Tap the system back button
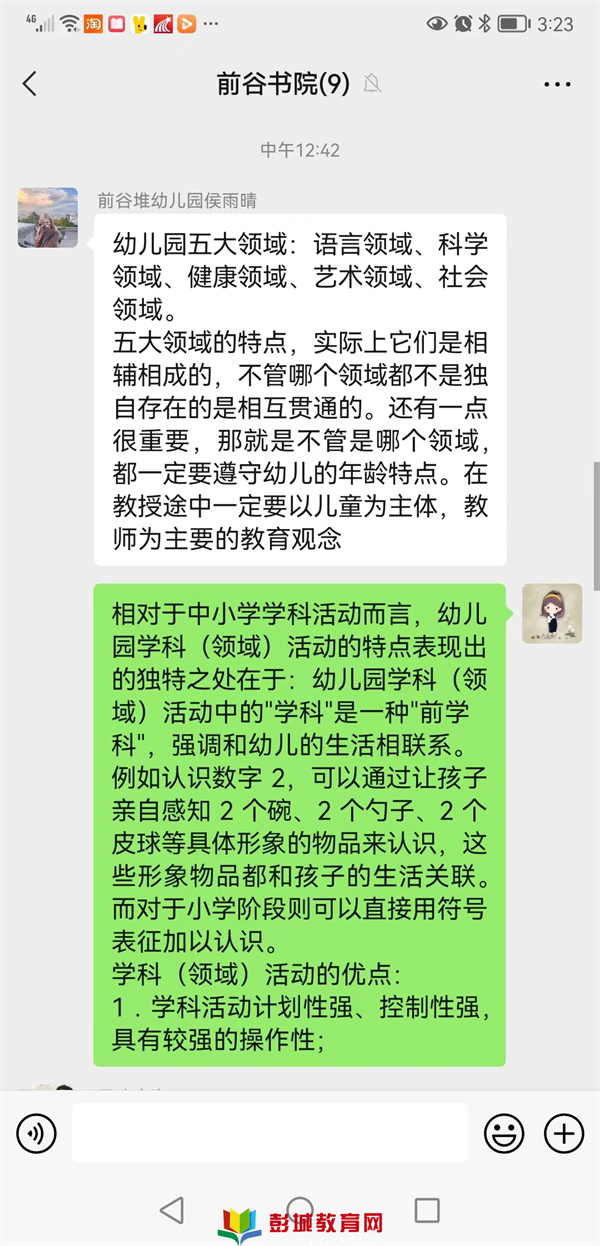This screenshot has width=600, height=1246. pyautogui.click(x=172, y=1211)
